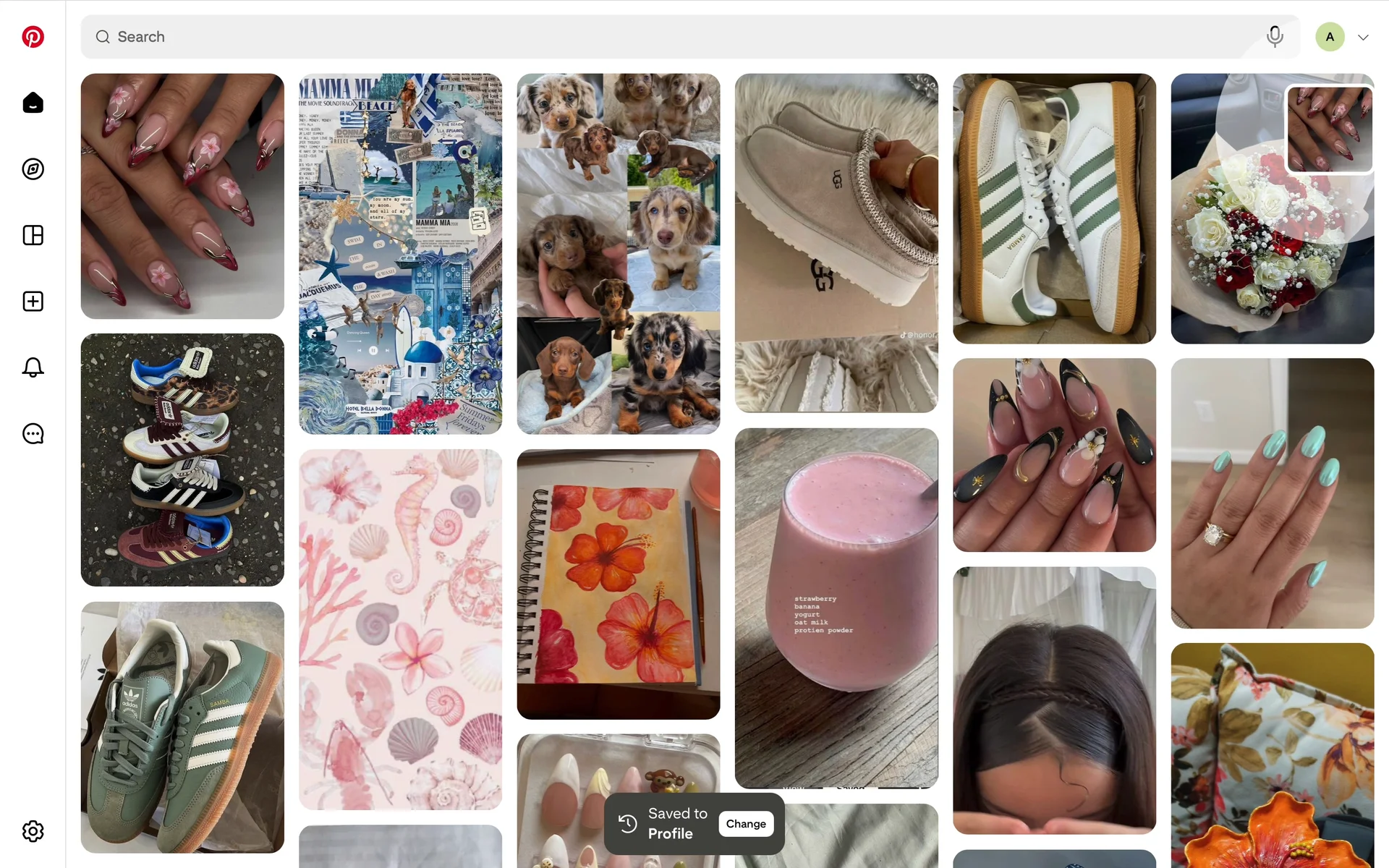Screen dimensions: 1389x868
Task: Expand the accounts dropdown chevron
Action: coord(1363,38)
